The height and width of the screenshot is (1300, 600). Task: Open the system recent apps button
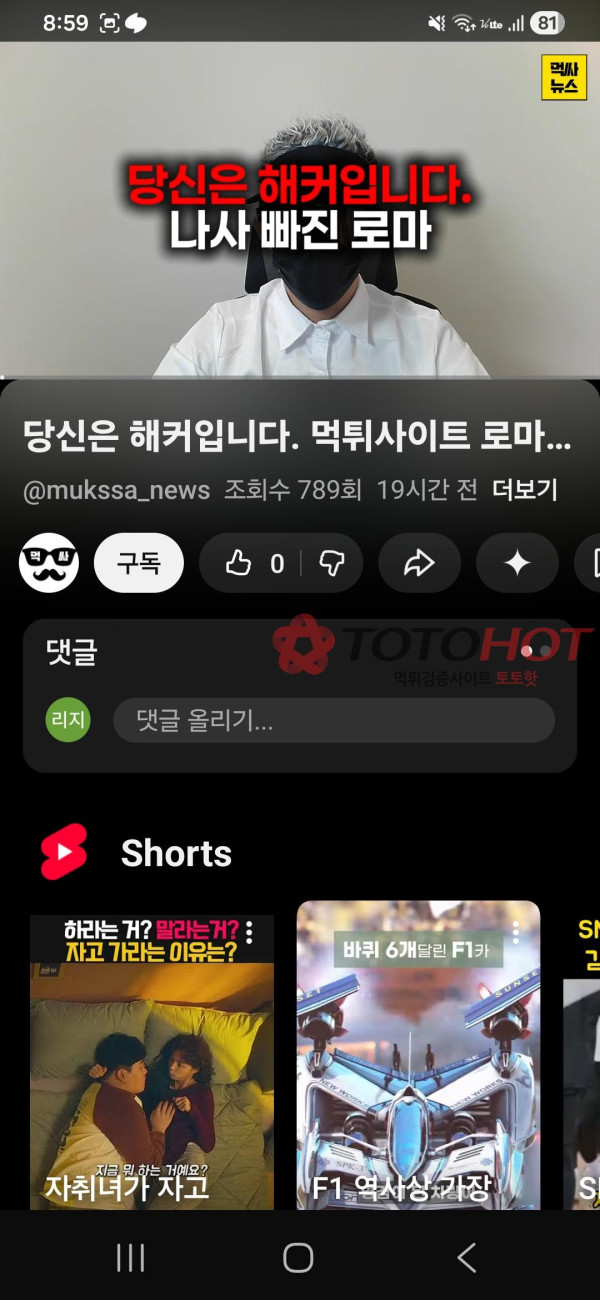pos(131,1258)
